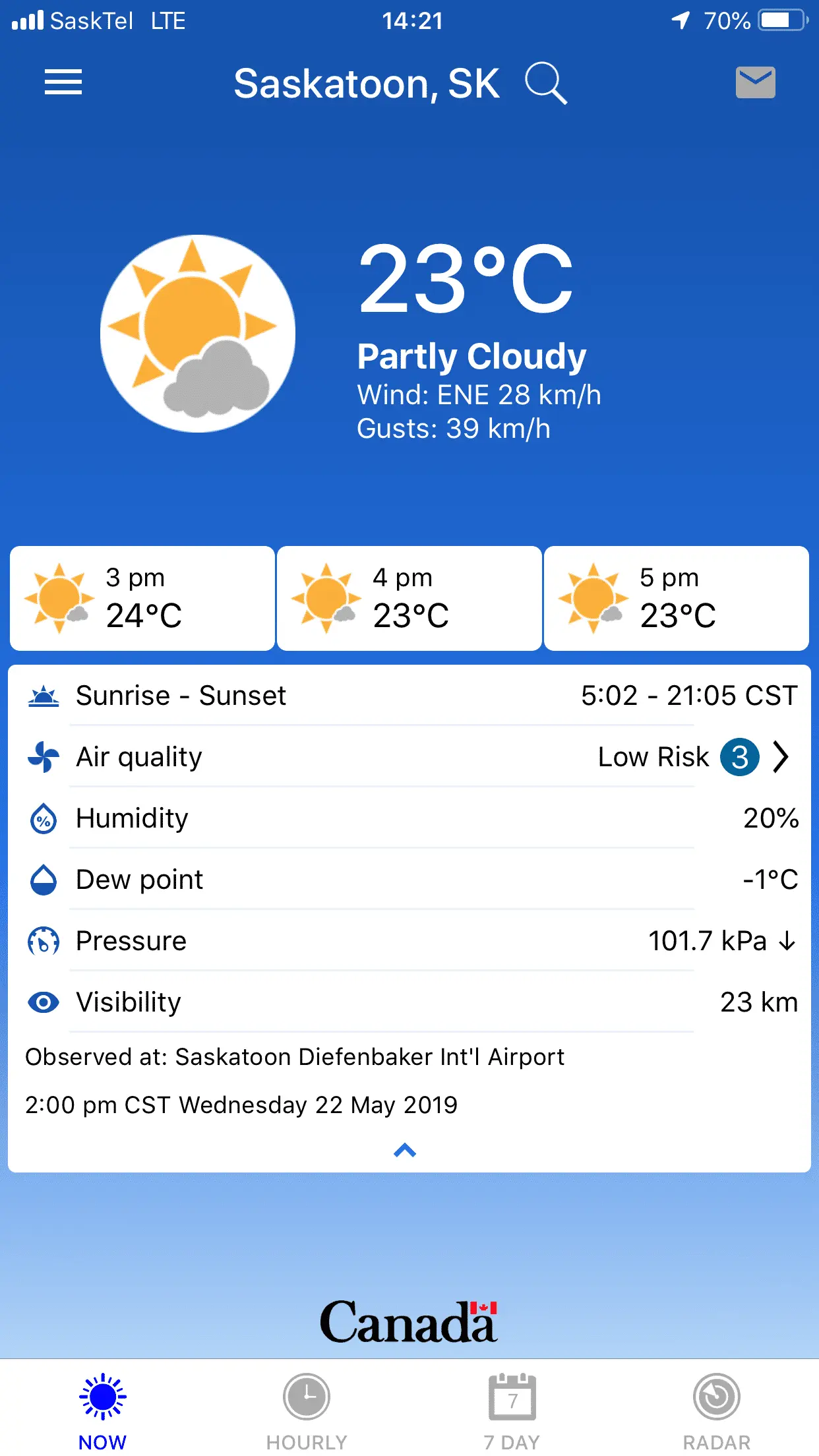Search for another location

pos(545,84)
